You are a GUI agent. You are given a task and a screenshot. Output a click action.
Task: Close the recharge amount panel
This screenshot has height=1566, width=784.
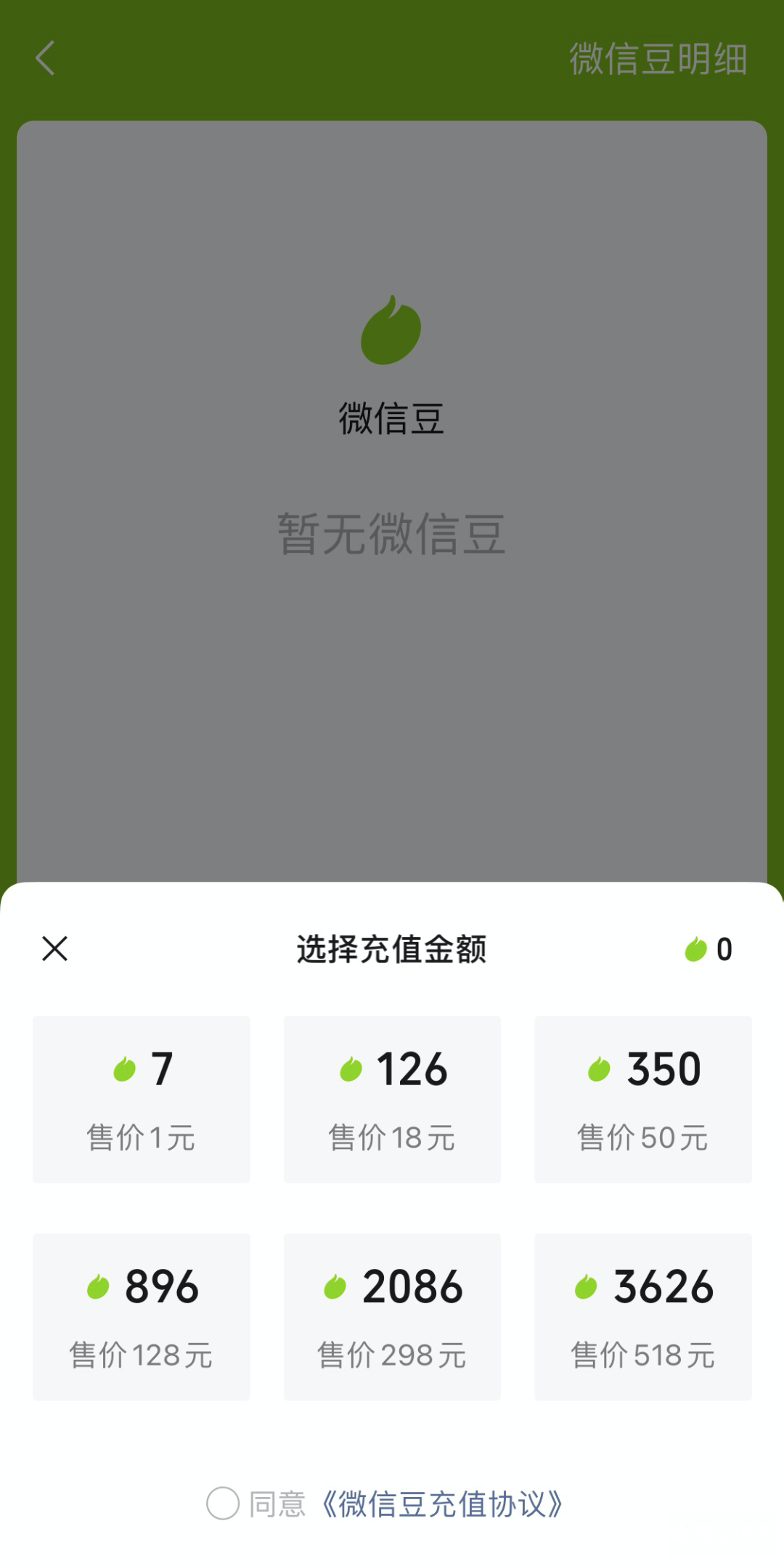(54, 948)
